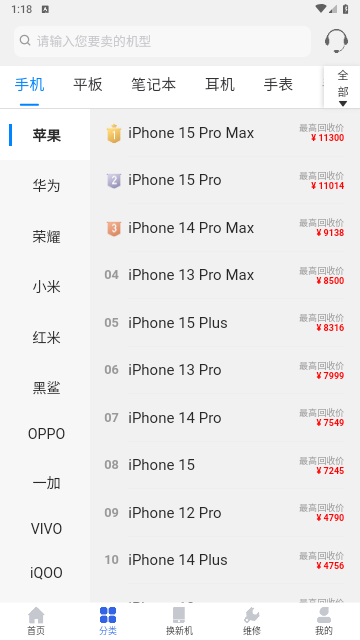Choose the 小米 brand in sidebar
Image resolution: width=360 pixels, height=640 pixels.
pos(46,287)
